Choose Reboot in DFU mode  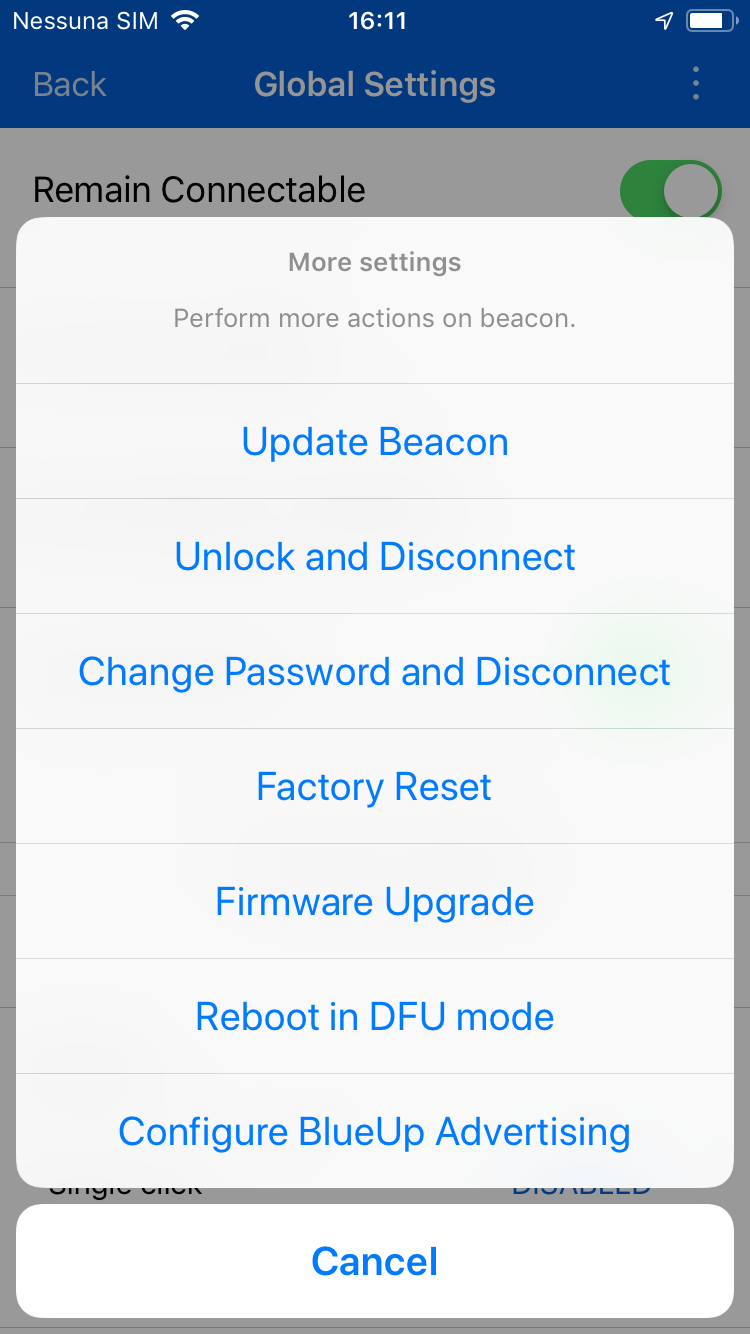[375, 1016]
